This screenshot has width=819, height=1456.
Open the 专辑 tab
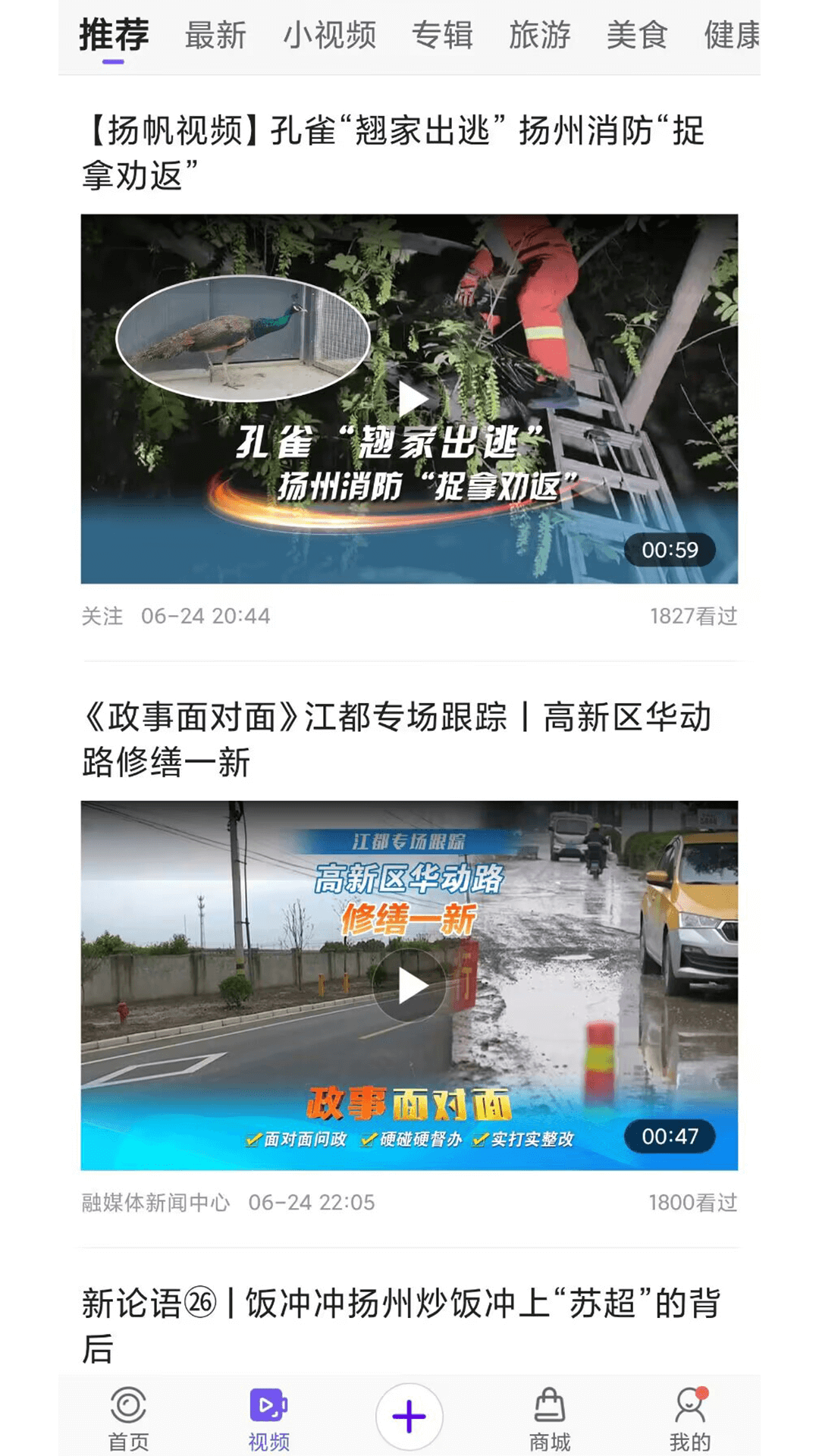point(442,36)
